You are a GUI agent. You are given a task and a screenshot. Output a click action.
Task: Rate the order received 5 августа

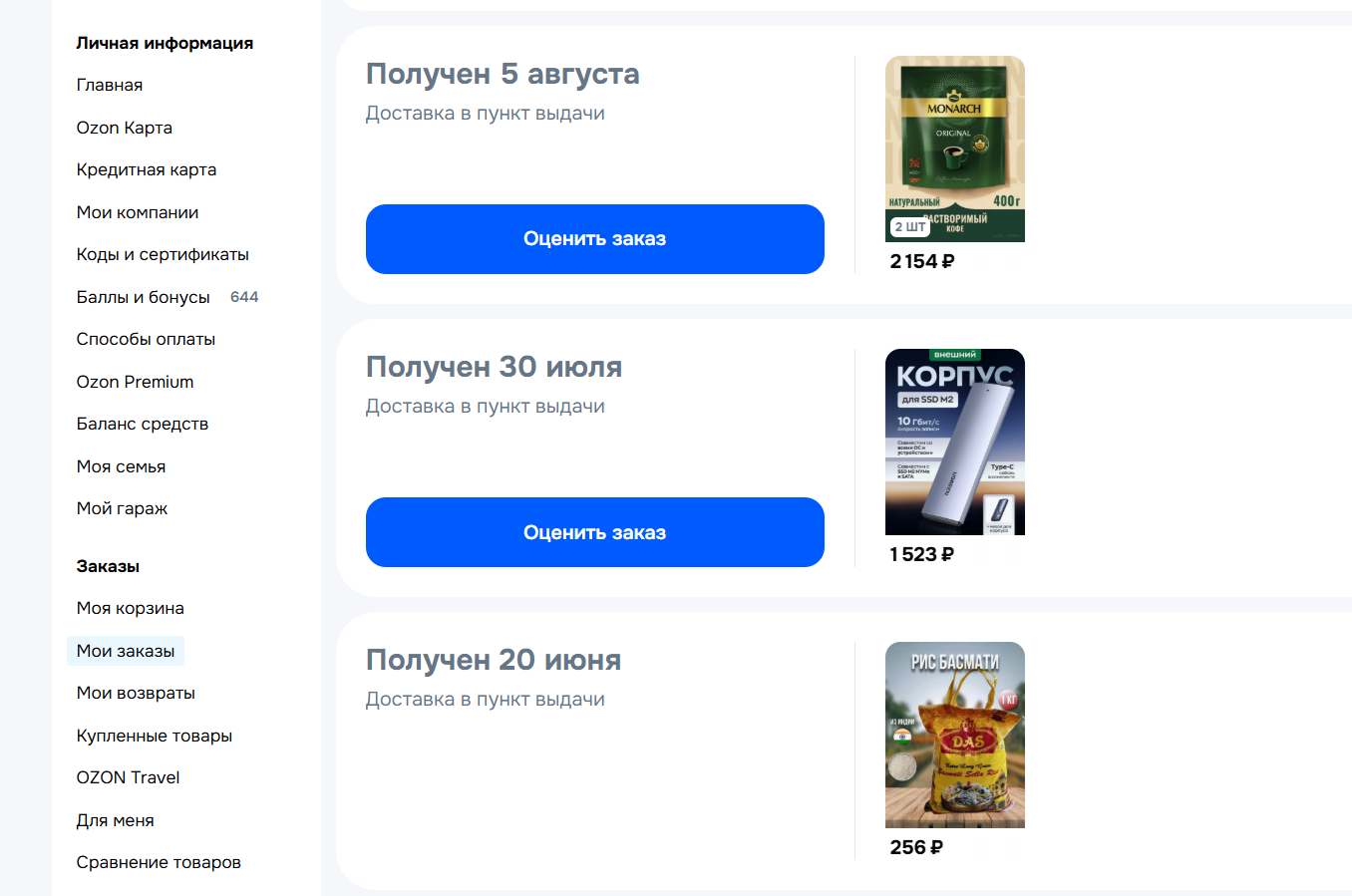(594, 239)
